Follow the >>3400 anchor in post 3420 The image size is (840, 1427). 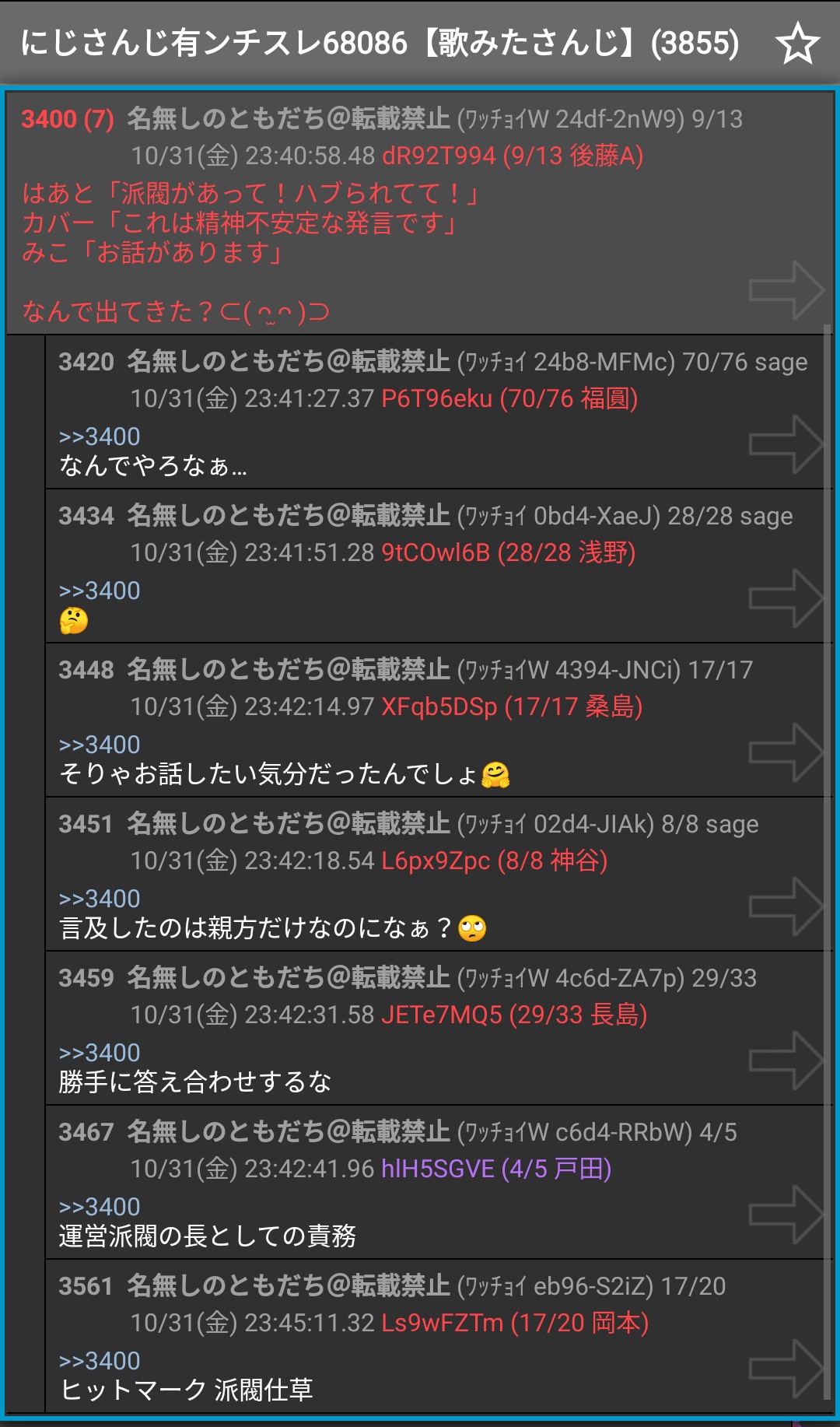pos(101,437)
